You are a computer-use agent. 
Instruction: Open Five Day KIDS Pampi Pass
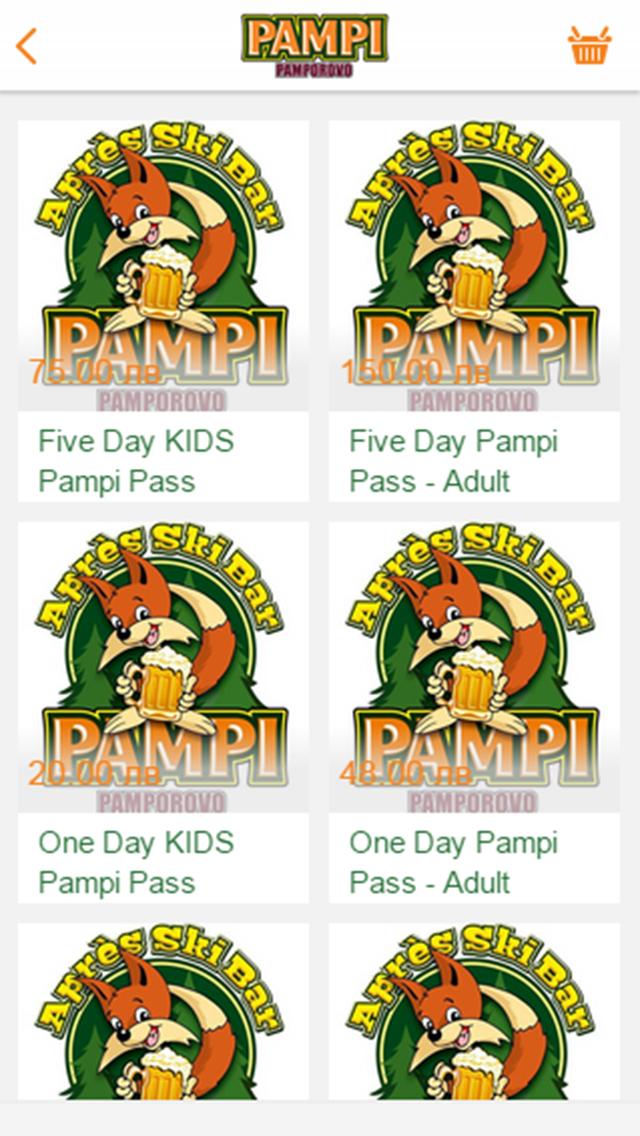tap(163, 310)
